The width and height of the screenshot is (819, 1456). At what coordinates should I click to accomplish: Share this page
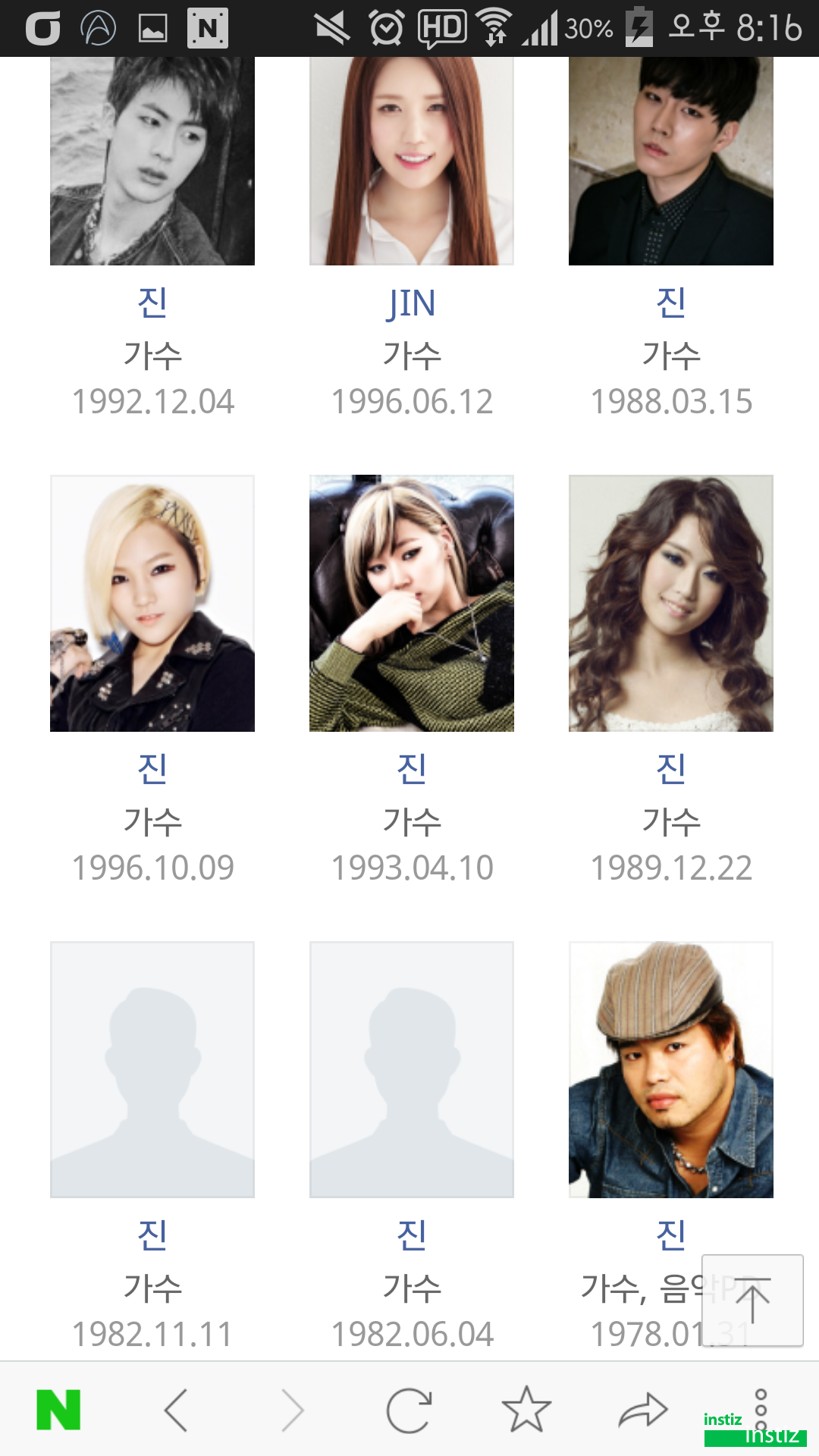coord(643,1410)
